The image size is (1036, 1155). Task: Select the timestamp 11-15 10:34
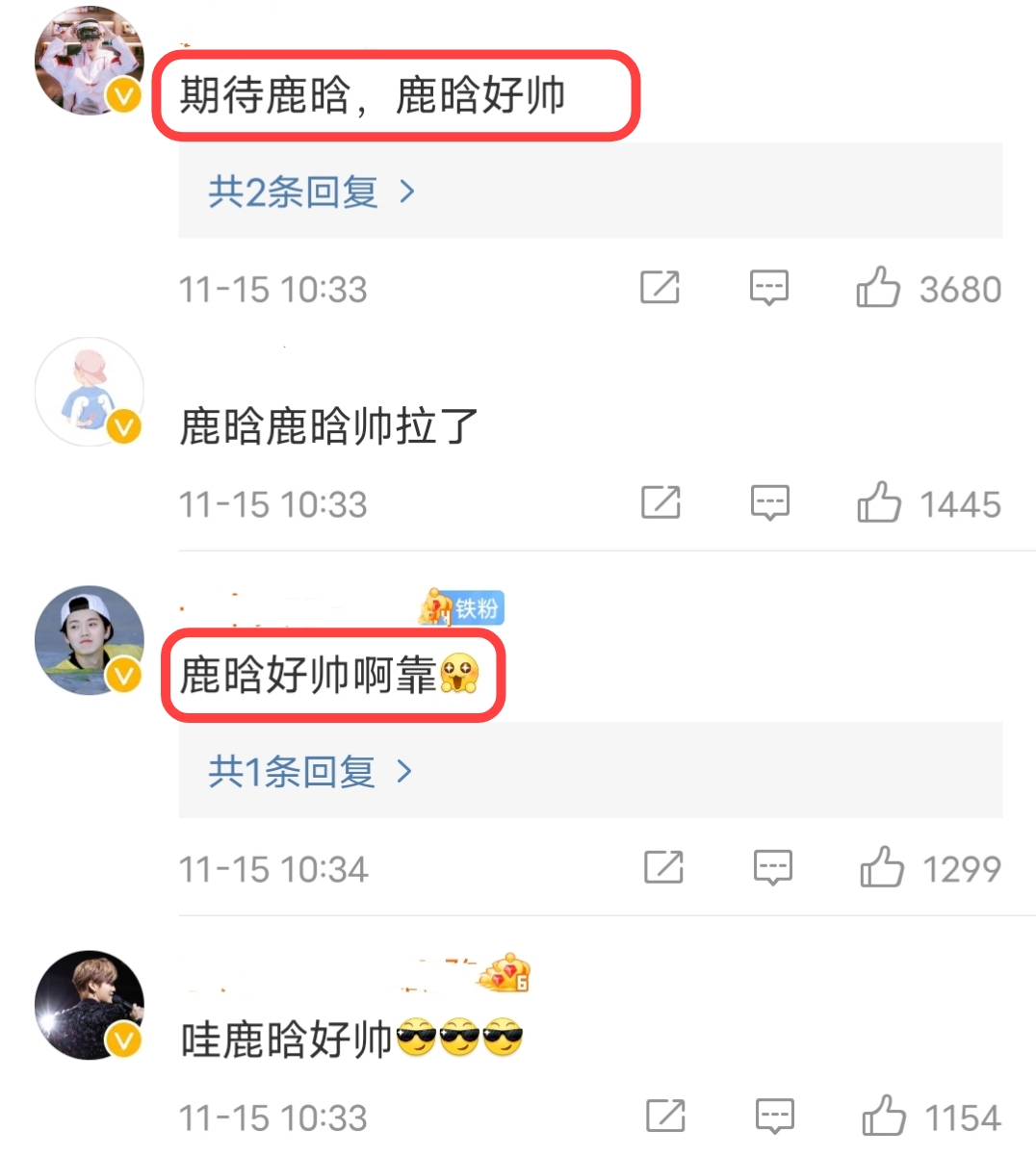(274, 869)
